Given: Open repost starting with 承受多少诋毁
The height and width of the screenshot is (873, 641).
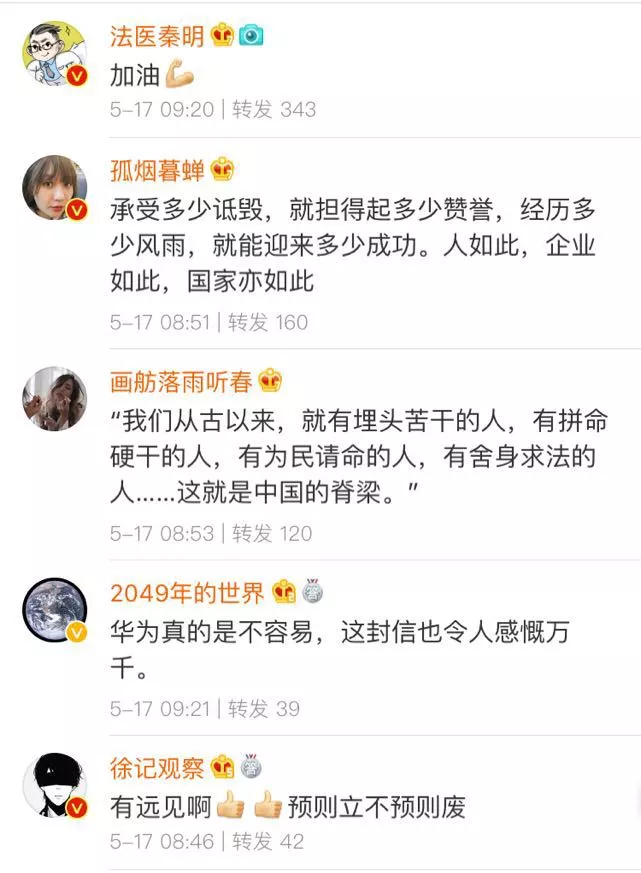Looking at the screenshot, I should click(x=350, y=245).
